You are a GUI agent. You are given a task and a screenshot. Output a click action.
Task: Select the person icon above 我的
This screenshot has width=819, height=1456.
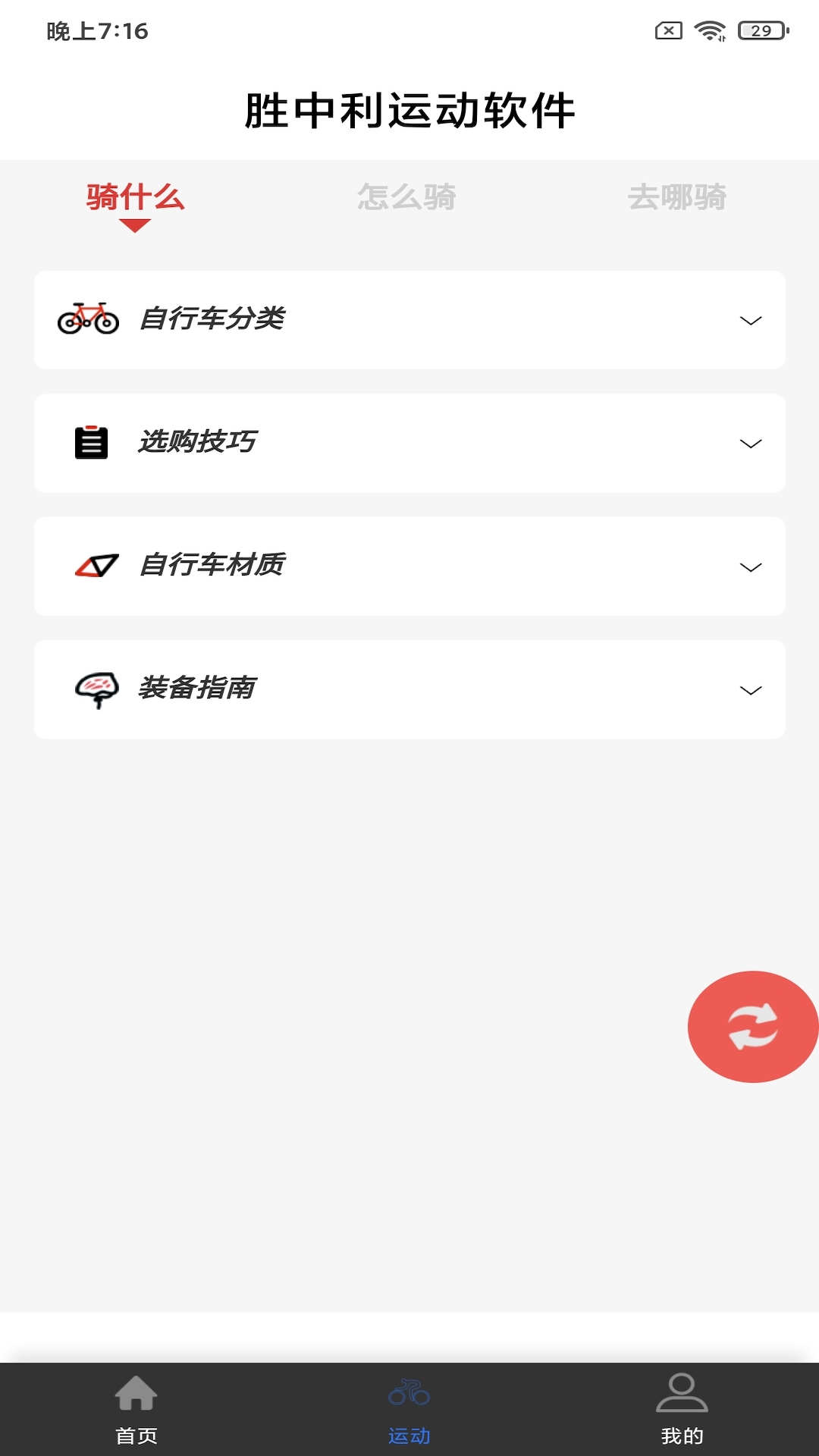[x=682, y=1401]
